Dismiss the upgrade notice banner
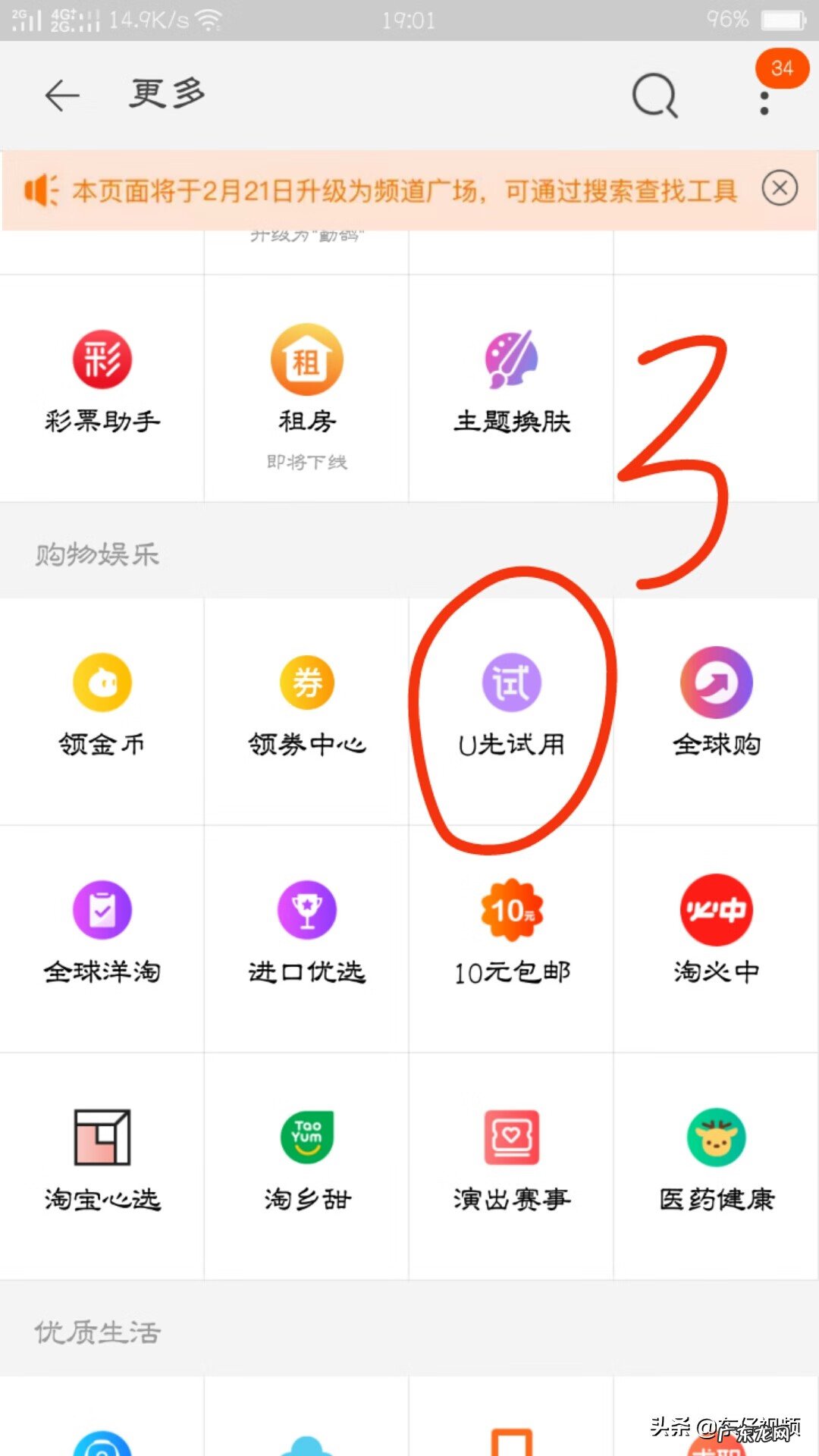 [x=780, y=188]
